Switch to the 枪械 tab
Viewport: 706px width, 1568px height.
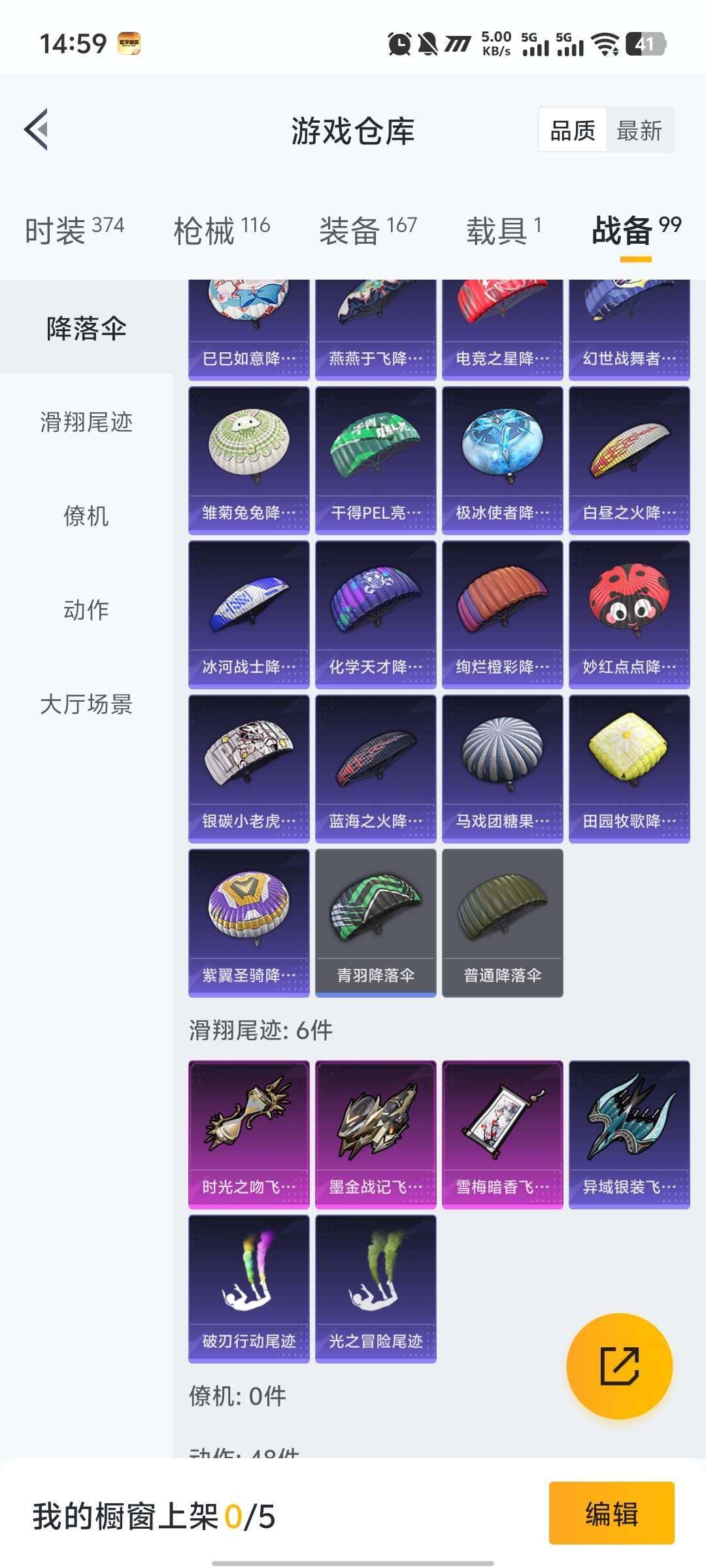coord(221,230)
